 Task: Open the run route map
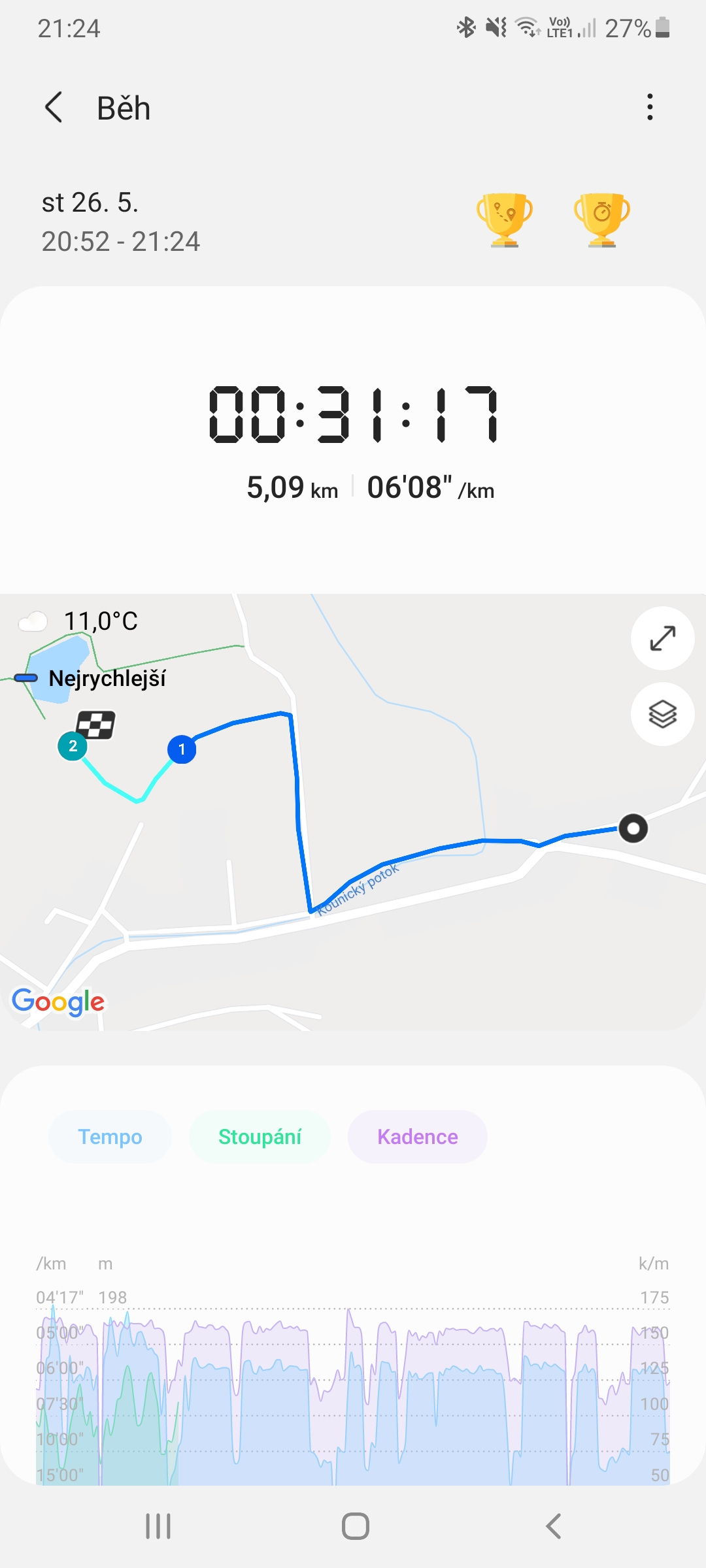click(353, 812)
